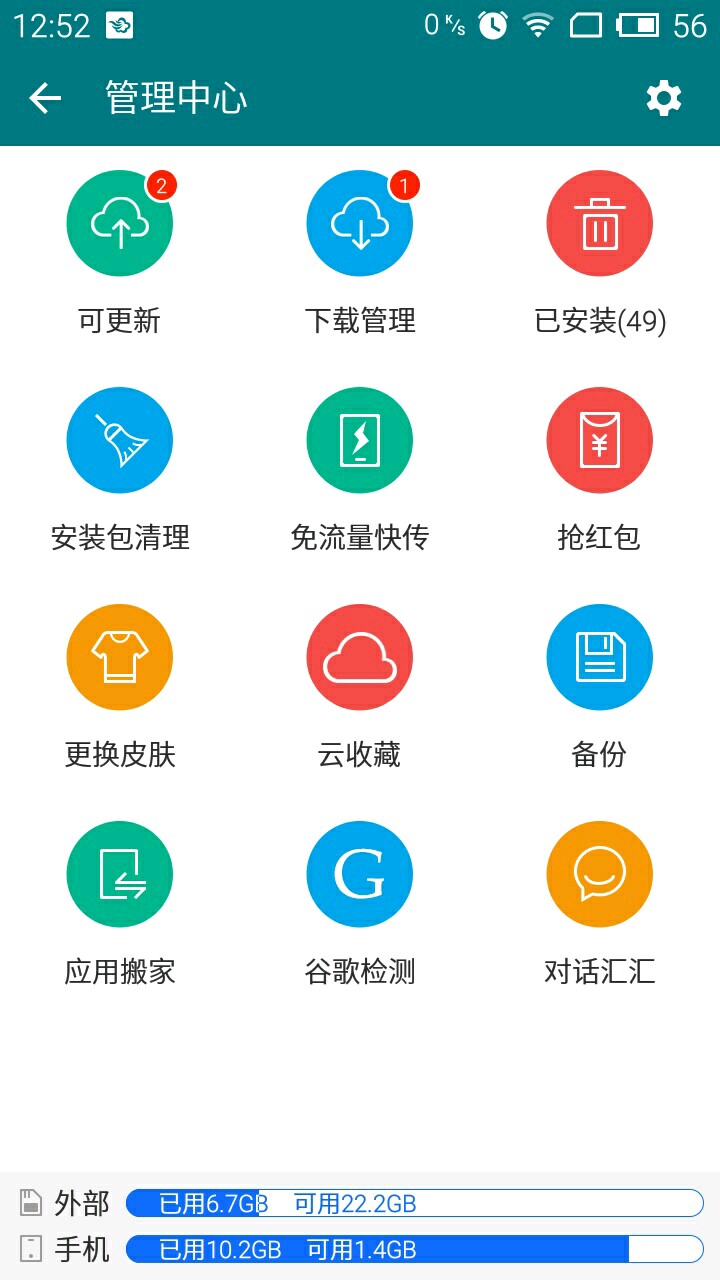Image resolution: width=720 pixels, height=1280 pixels.
Task: Open the settings gear
Action: (x=663, y=98)
